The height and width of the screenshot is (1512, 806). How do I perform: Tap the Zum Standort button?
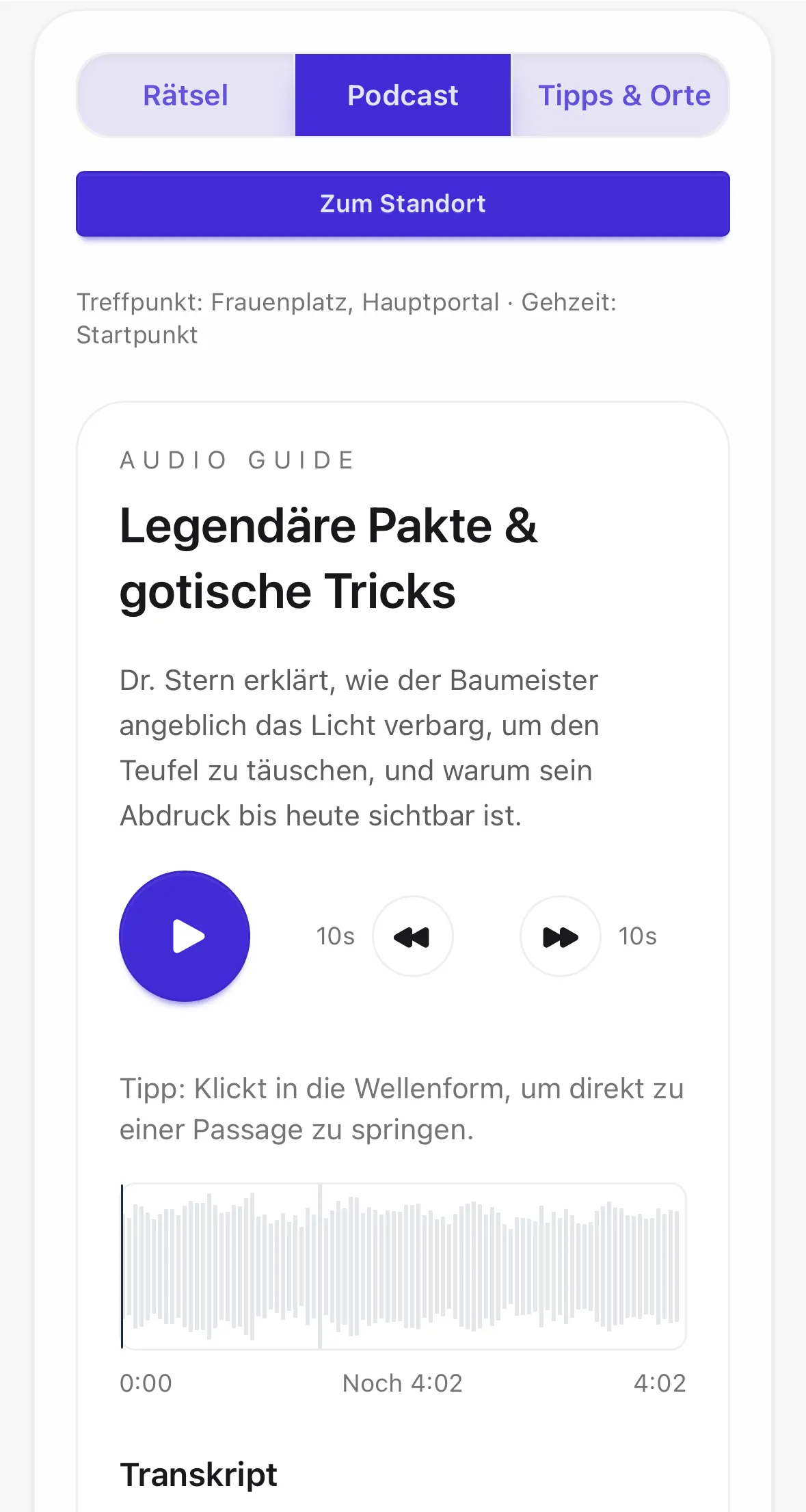pyautogui.click(x=403, y=204)
